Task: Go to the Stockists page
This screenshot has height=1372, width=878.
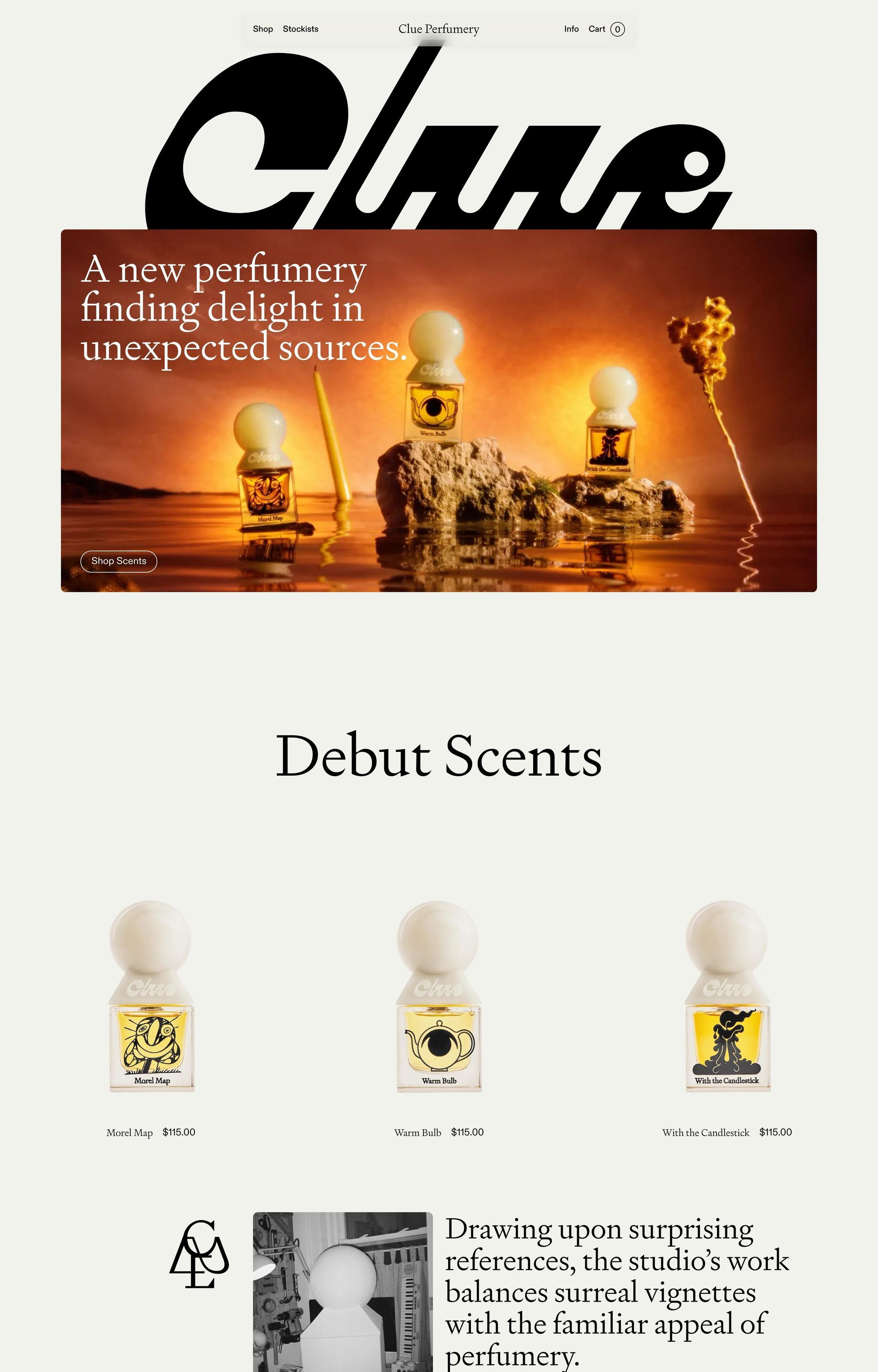Action: point(300,29)
